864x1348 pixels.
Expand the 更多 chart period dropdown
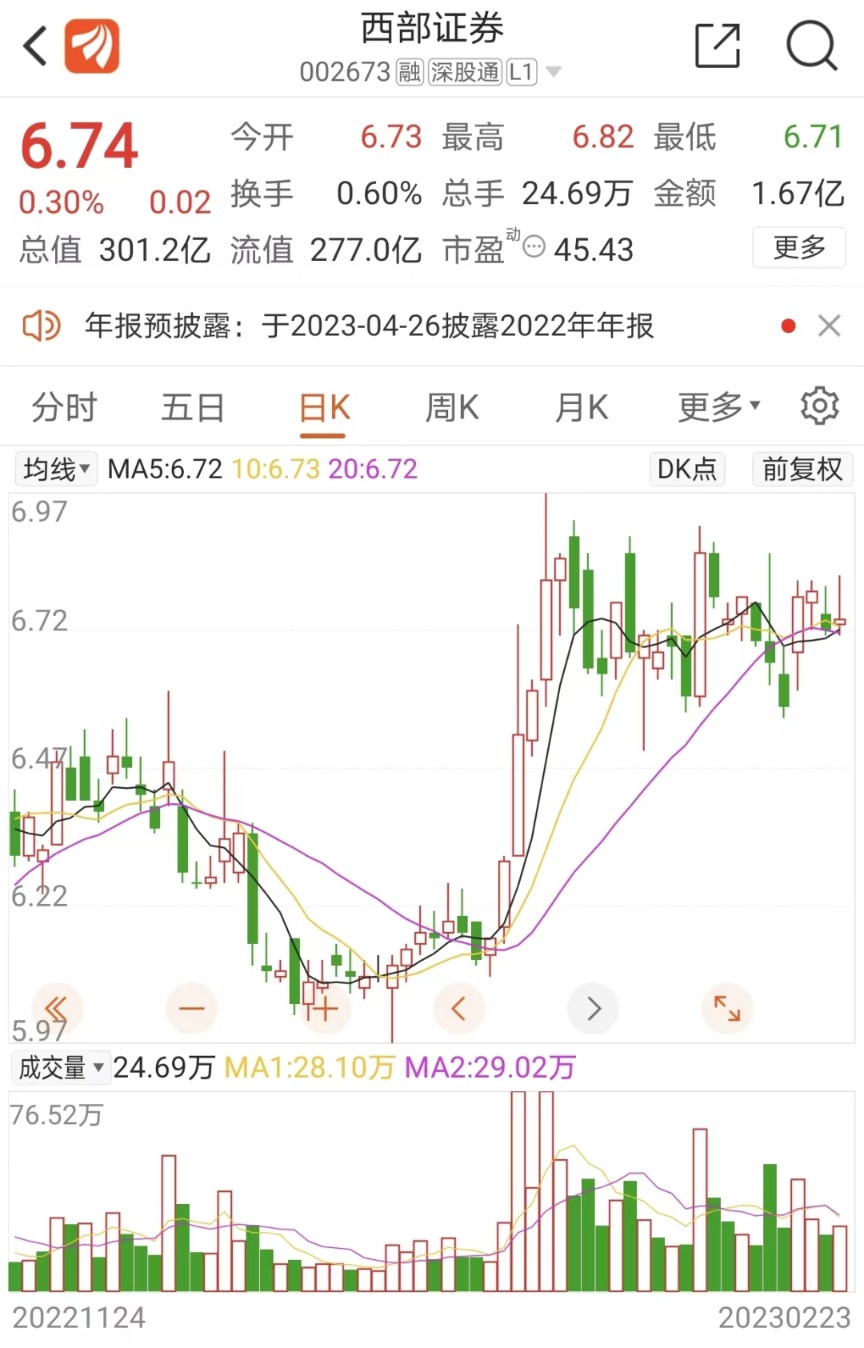(x=718, y=407)
